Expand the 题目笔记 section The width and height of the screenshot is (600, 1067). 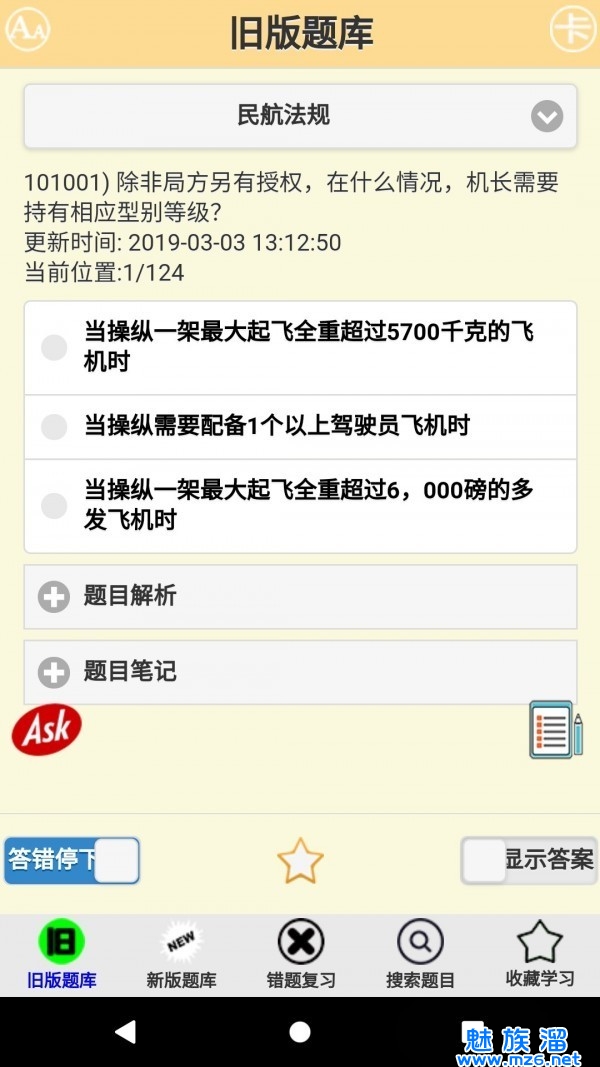pyautogui.click(x=300, y=671)
